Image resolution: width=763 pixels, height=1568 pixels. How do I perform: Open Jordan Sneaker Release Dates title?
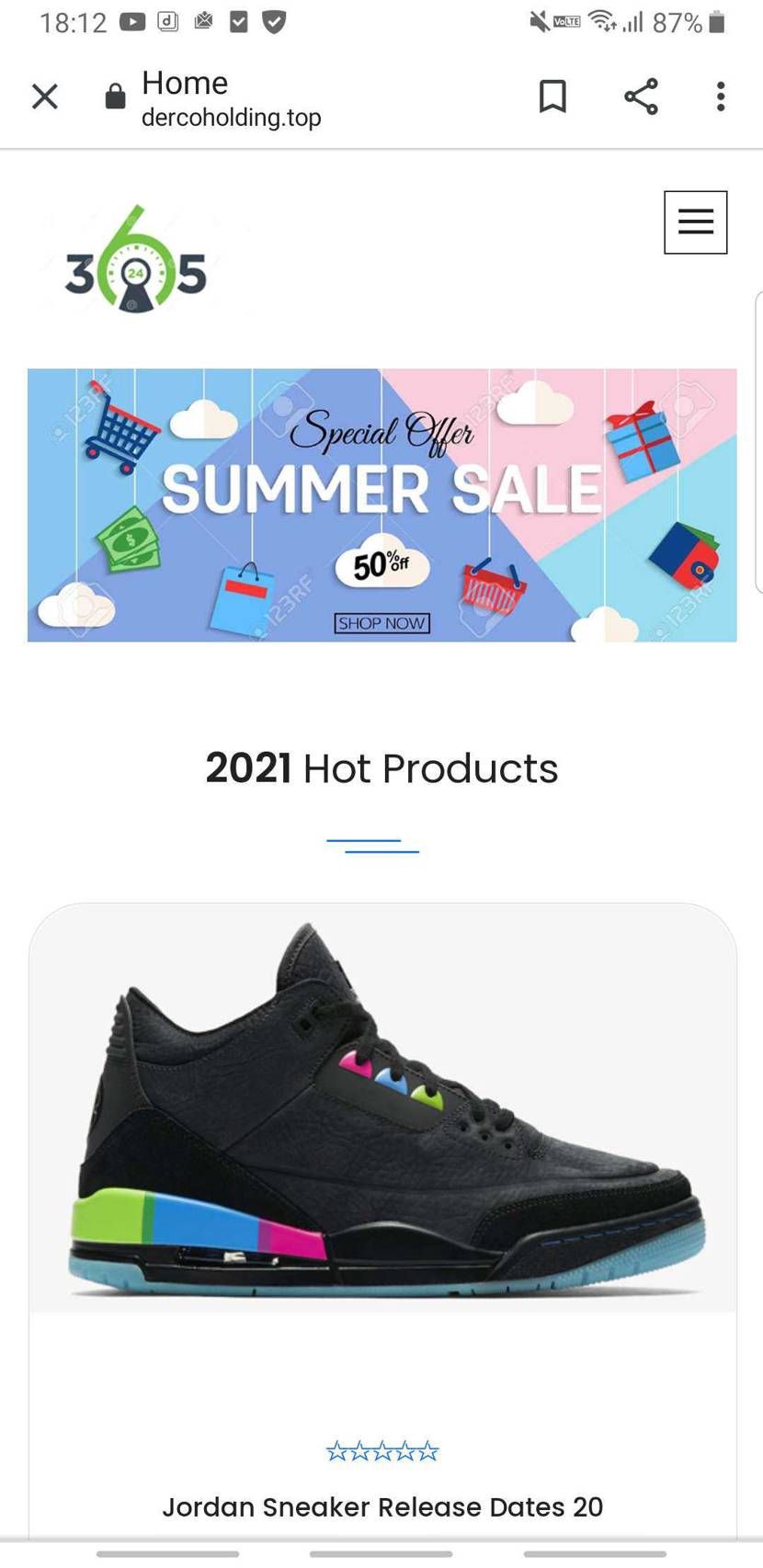pyautogui.click(x=381, y=1506)
